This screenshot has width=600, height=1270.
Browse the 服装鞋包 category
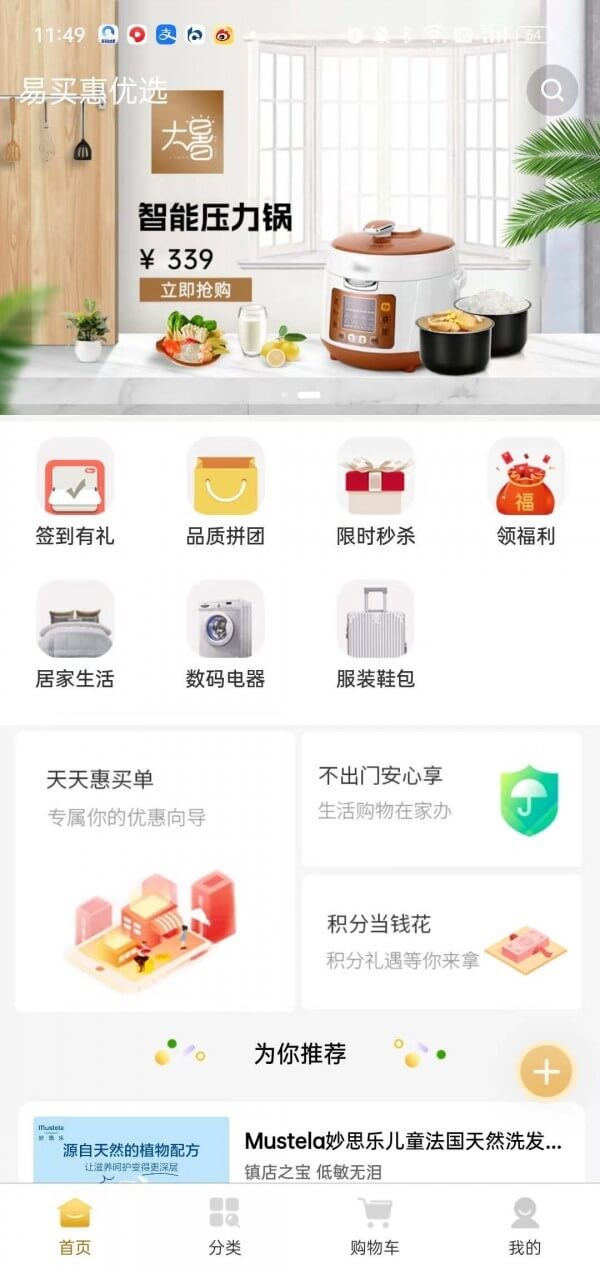(375, 633)
